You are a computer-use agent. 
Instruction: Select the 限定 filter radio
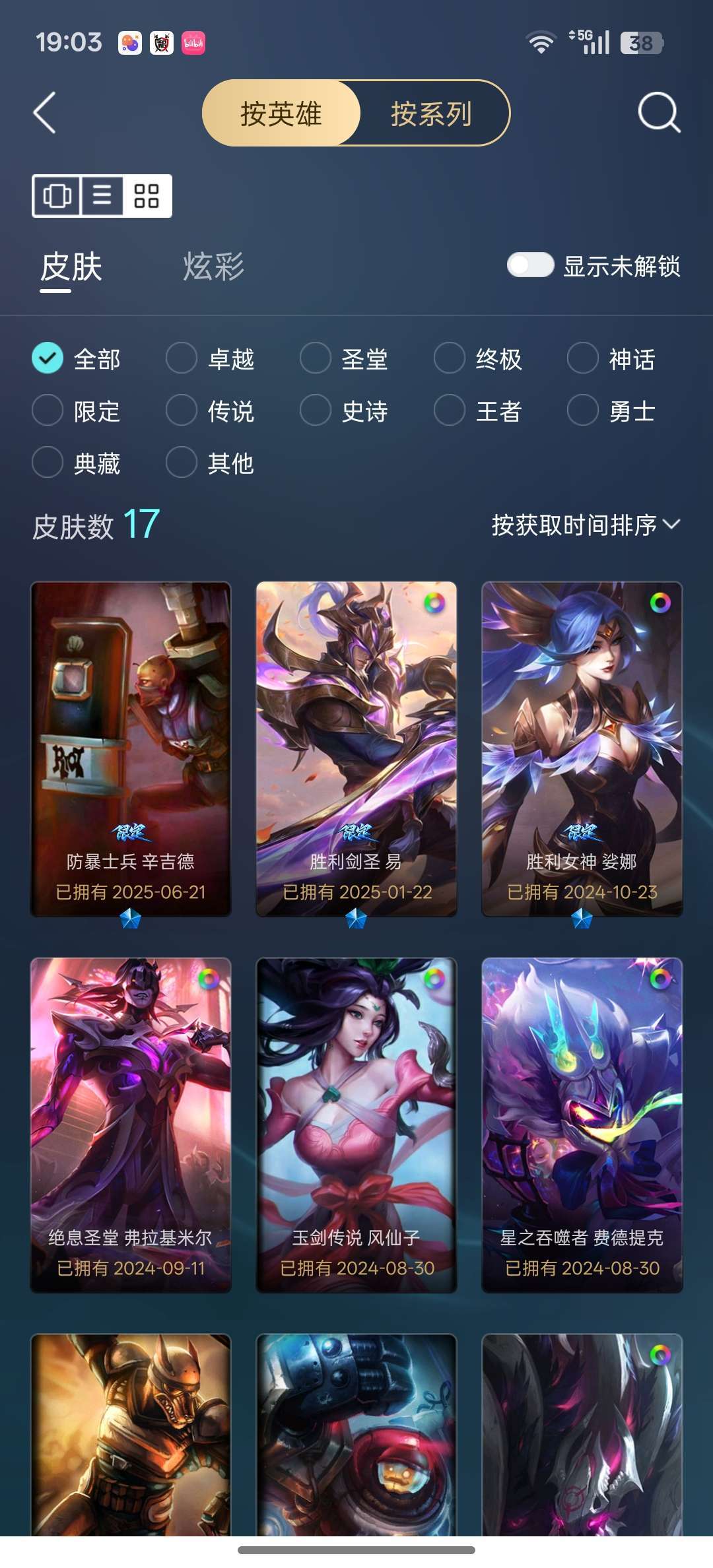(47, 411)
